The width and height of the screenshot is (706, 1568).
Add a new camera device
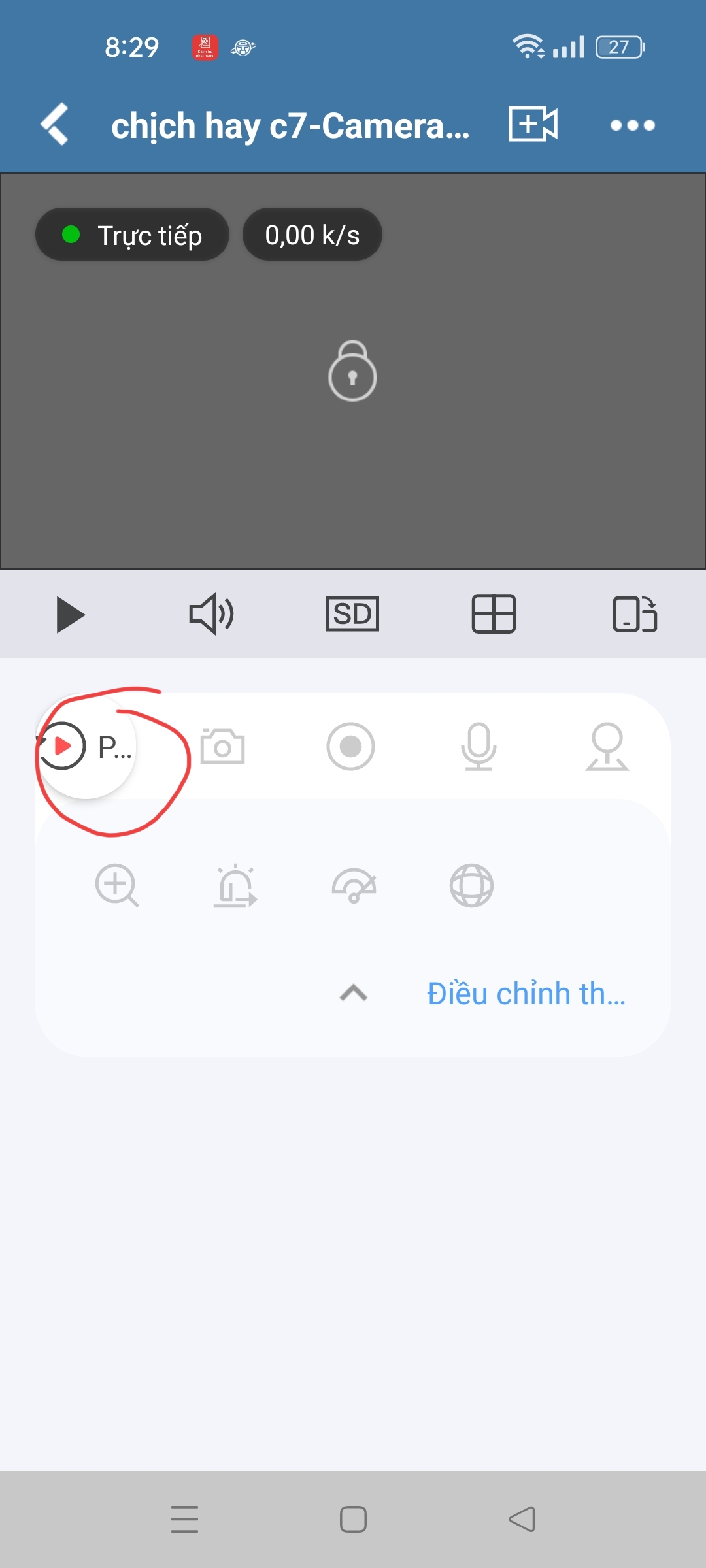tap(533, 124)
